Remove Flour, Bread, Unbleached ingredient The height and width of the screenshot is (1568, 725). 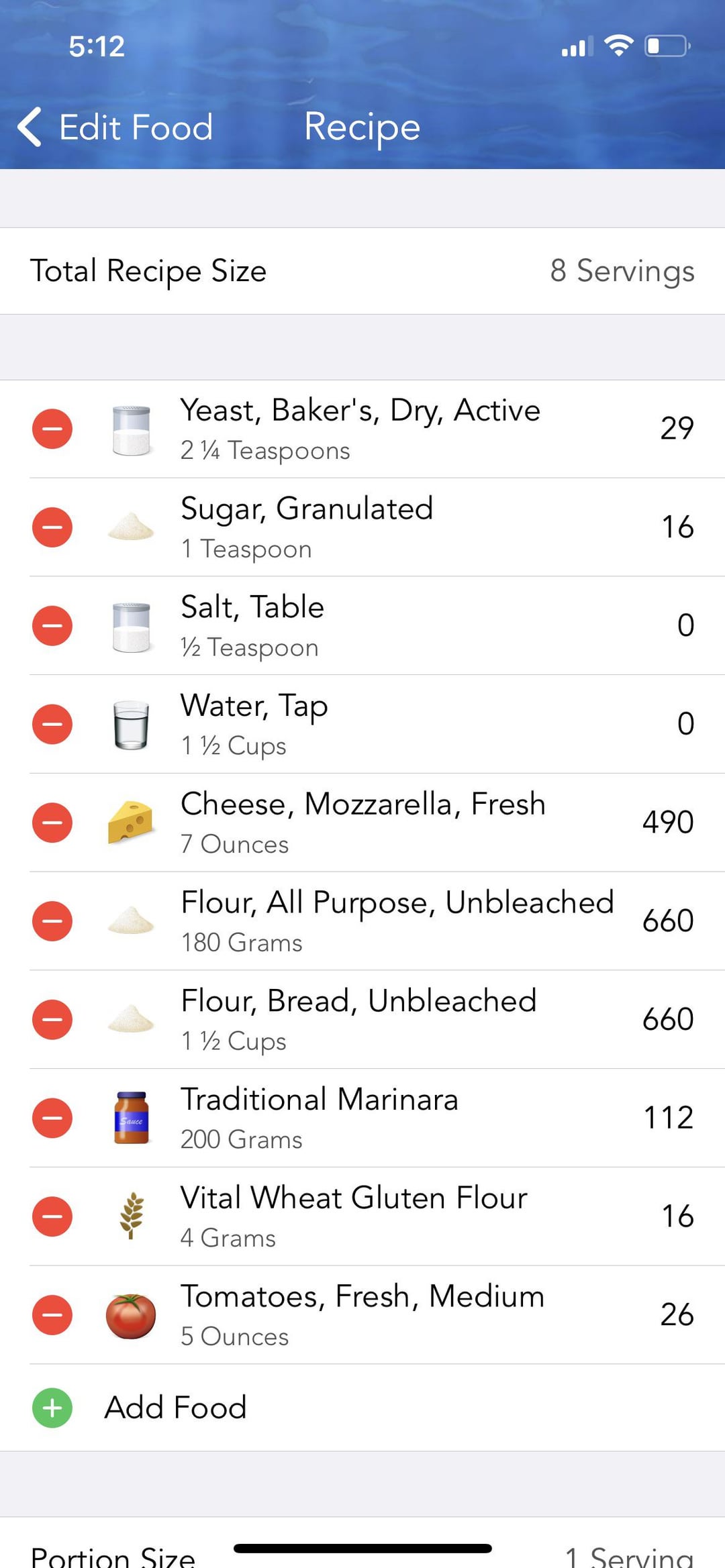(52, 1020)
